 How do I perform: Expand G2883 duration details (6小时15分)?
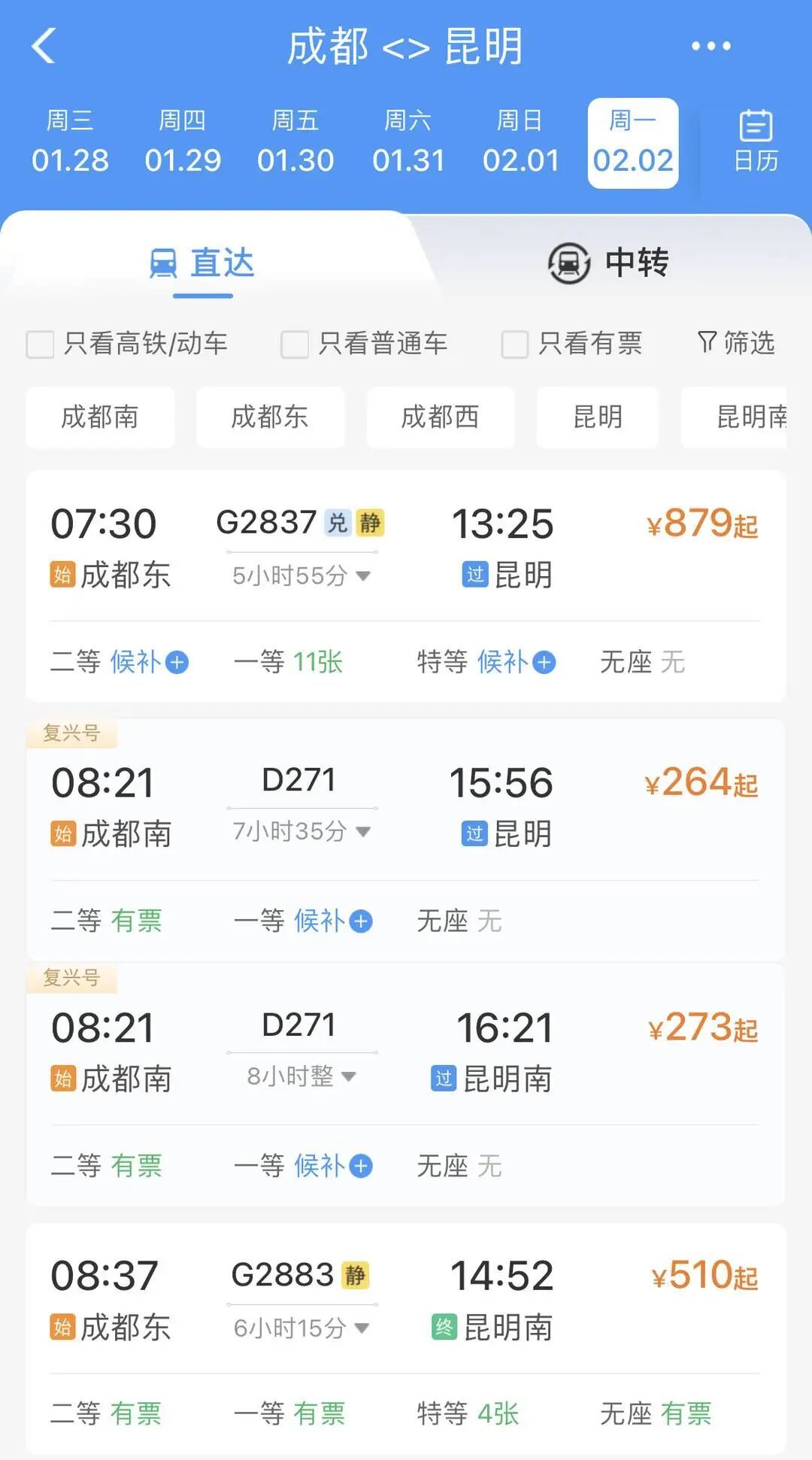299,1328
